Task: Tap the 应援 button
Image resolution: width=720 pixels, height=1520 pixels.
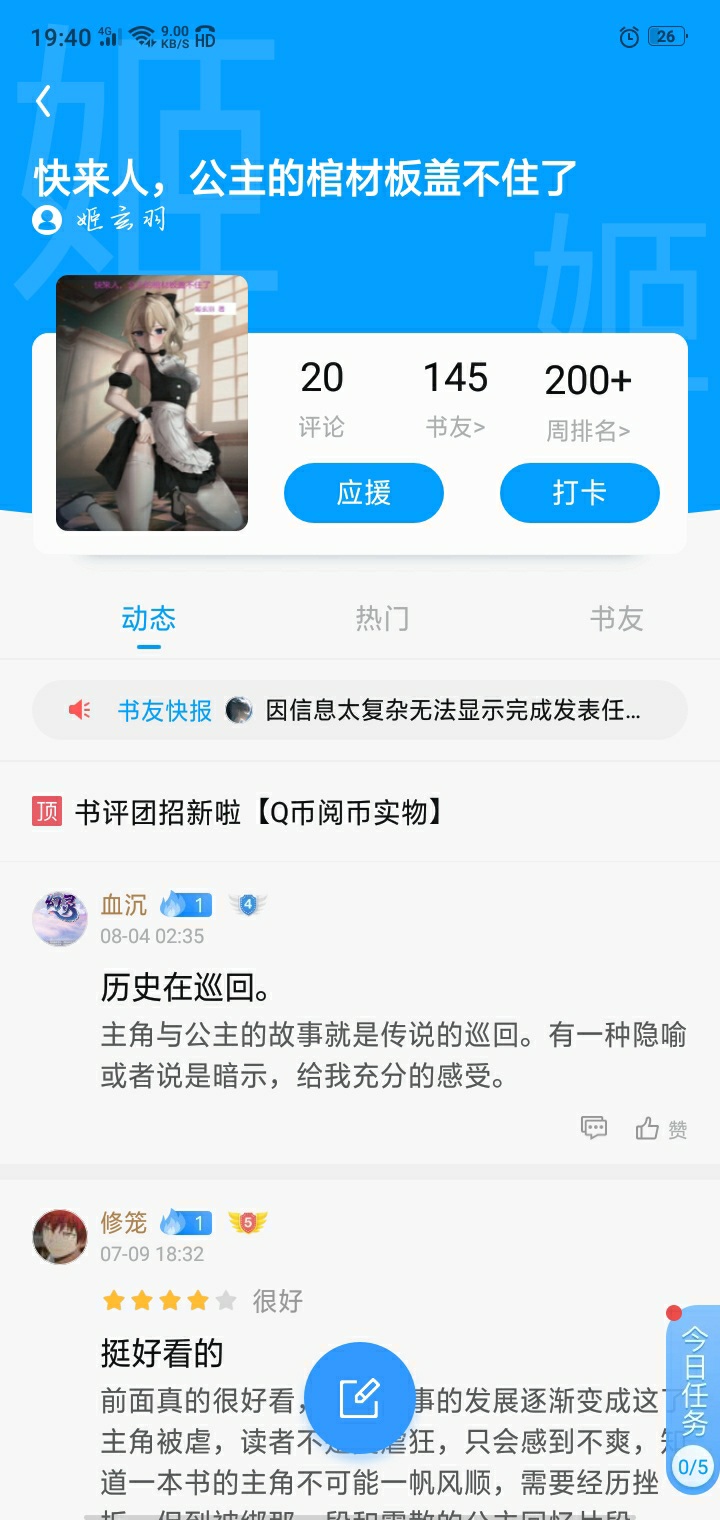Action: 363,493
